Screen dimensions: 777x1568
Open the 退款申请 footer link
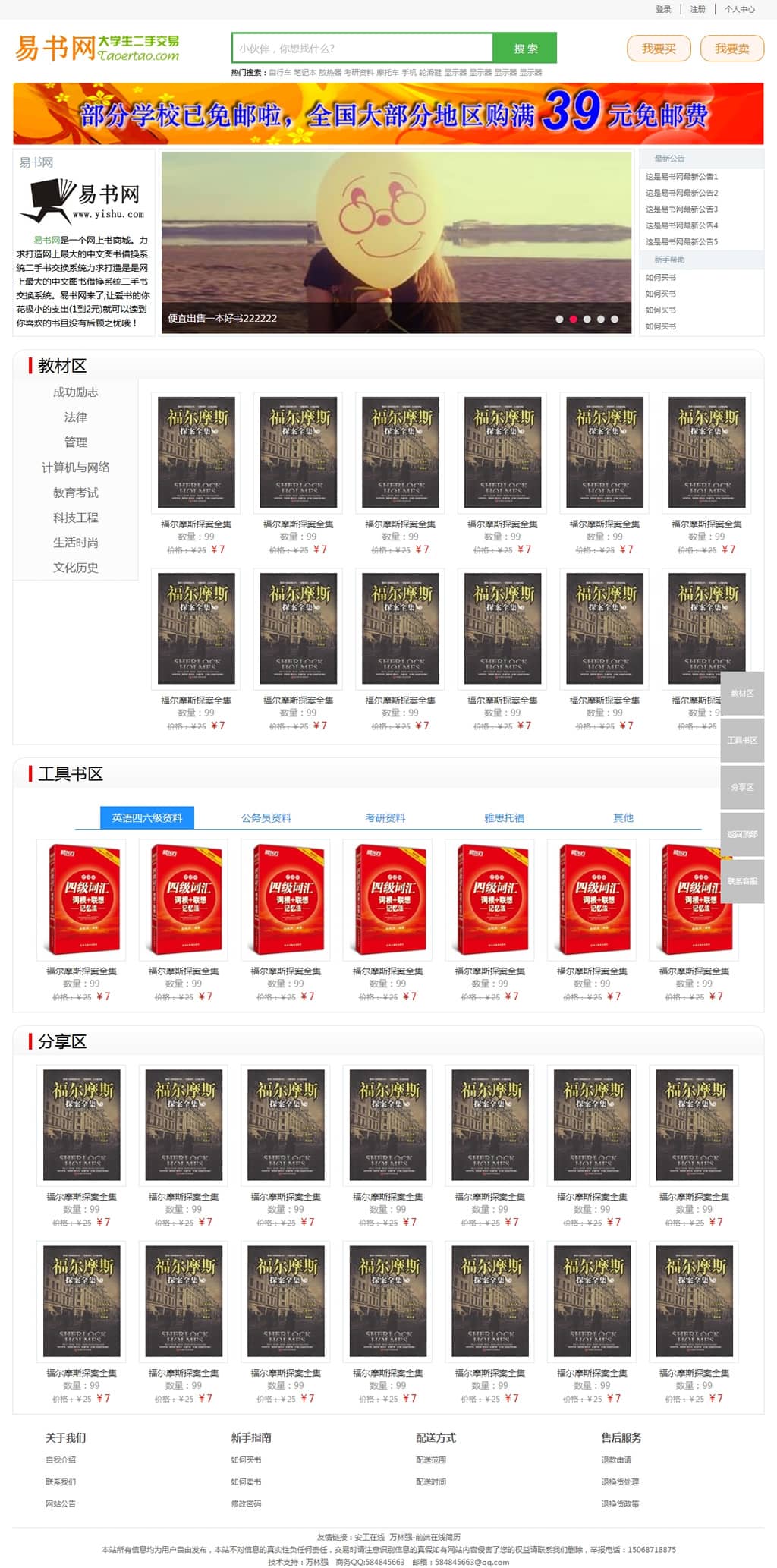click(x=616, y=1459)
